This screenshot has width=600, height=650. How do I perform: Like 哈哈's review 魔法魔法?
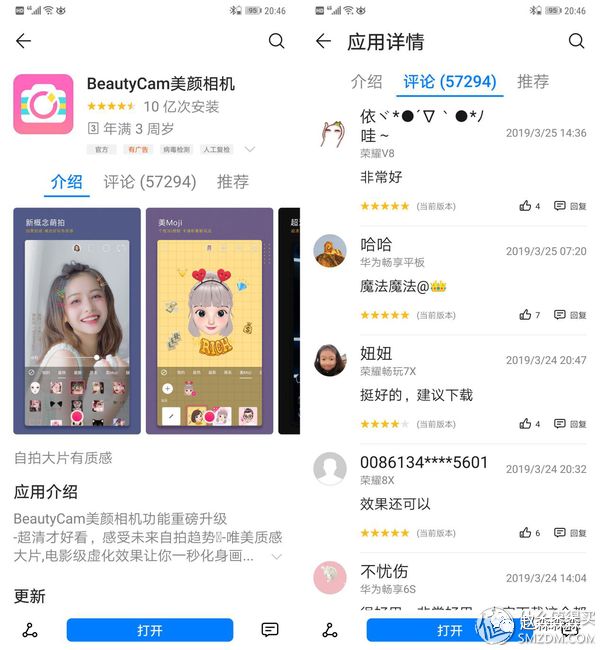point(525,315)
